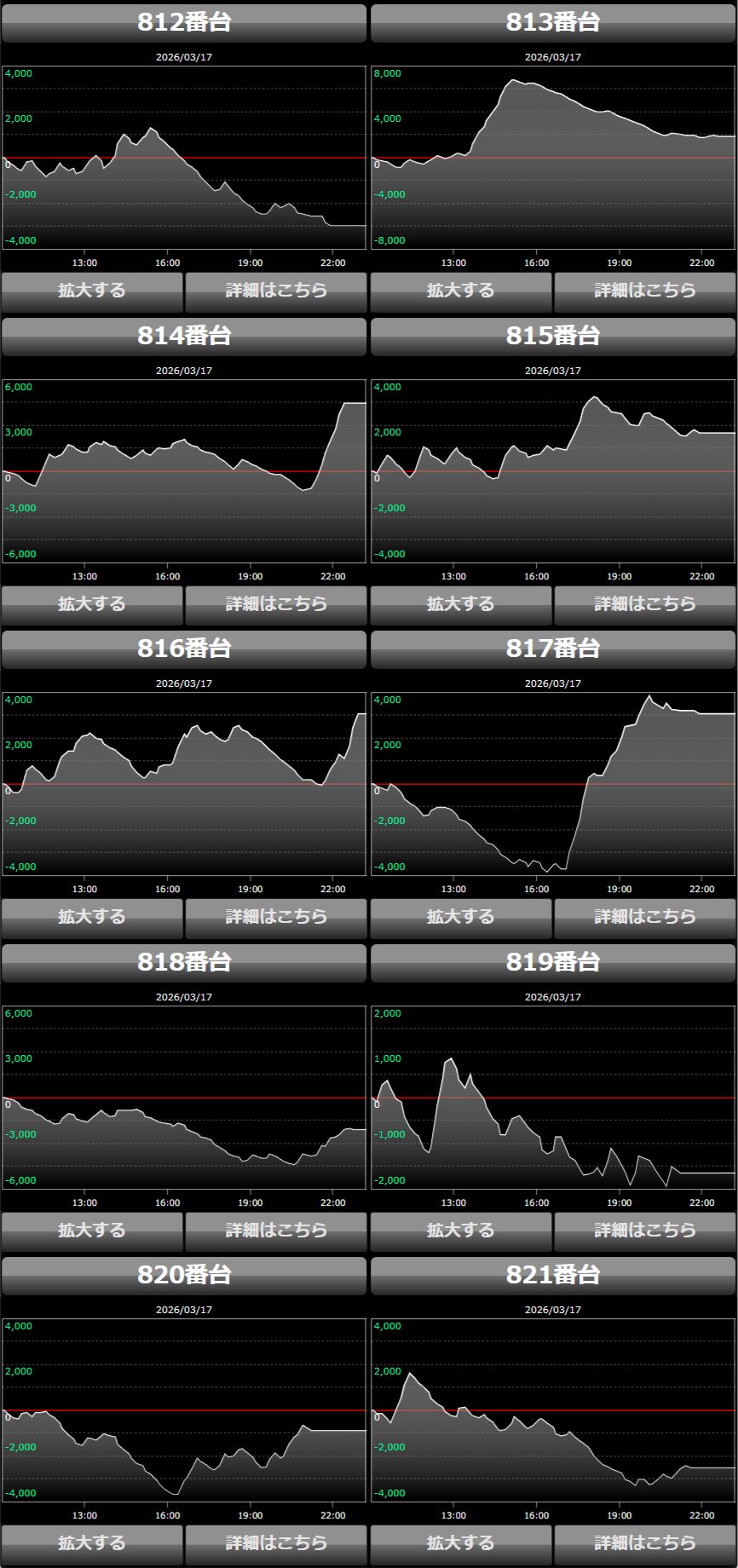Enlarge the 817番台 graph with 拡大する

(x=461, y=917)
